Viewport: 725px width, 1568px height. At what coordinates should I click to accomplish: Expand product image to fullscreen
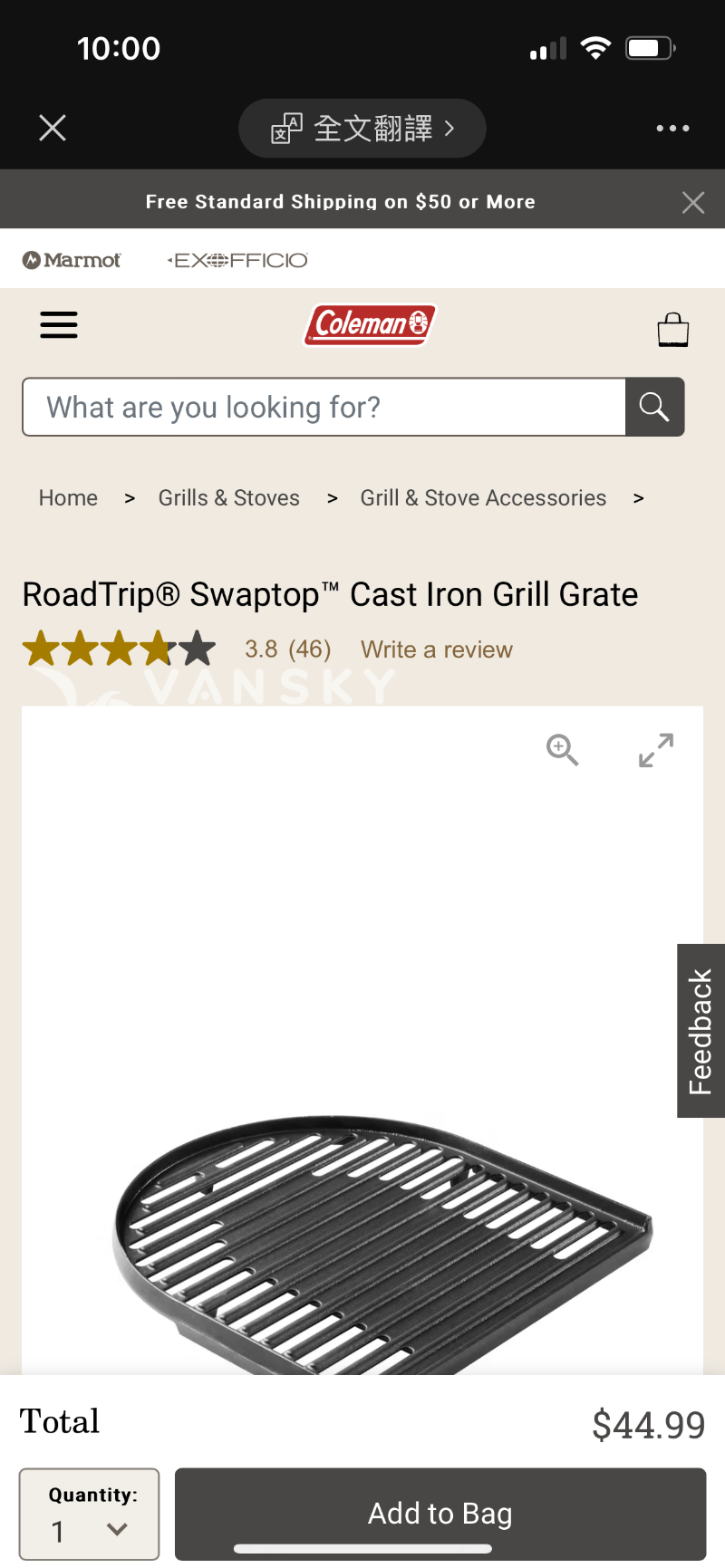pos(656,750)
